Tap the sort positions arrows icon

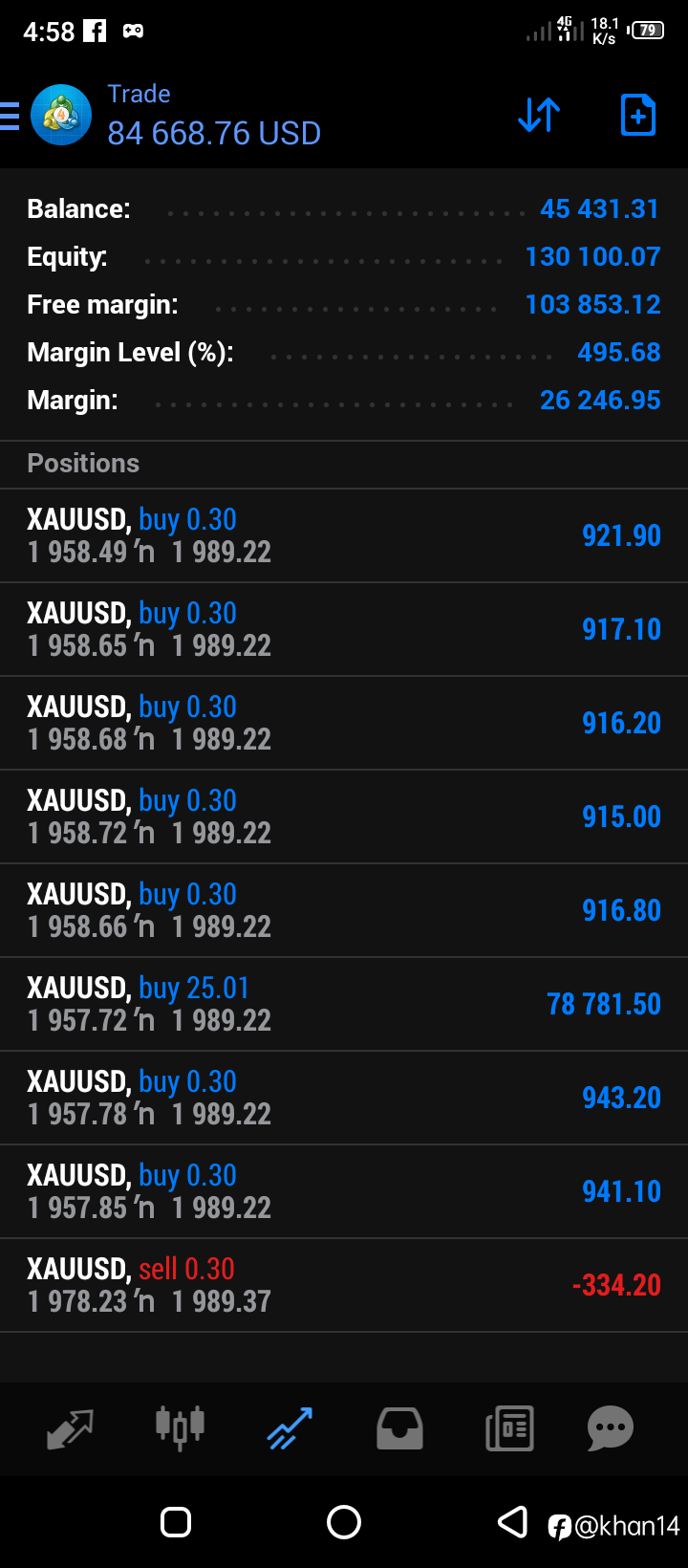coord(539,115)
